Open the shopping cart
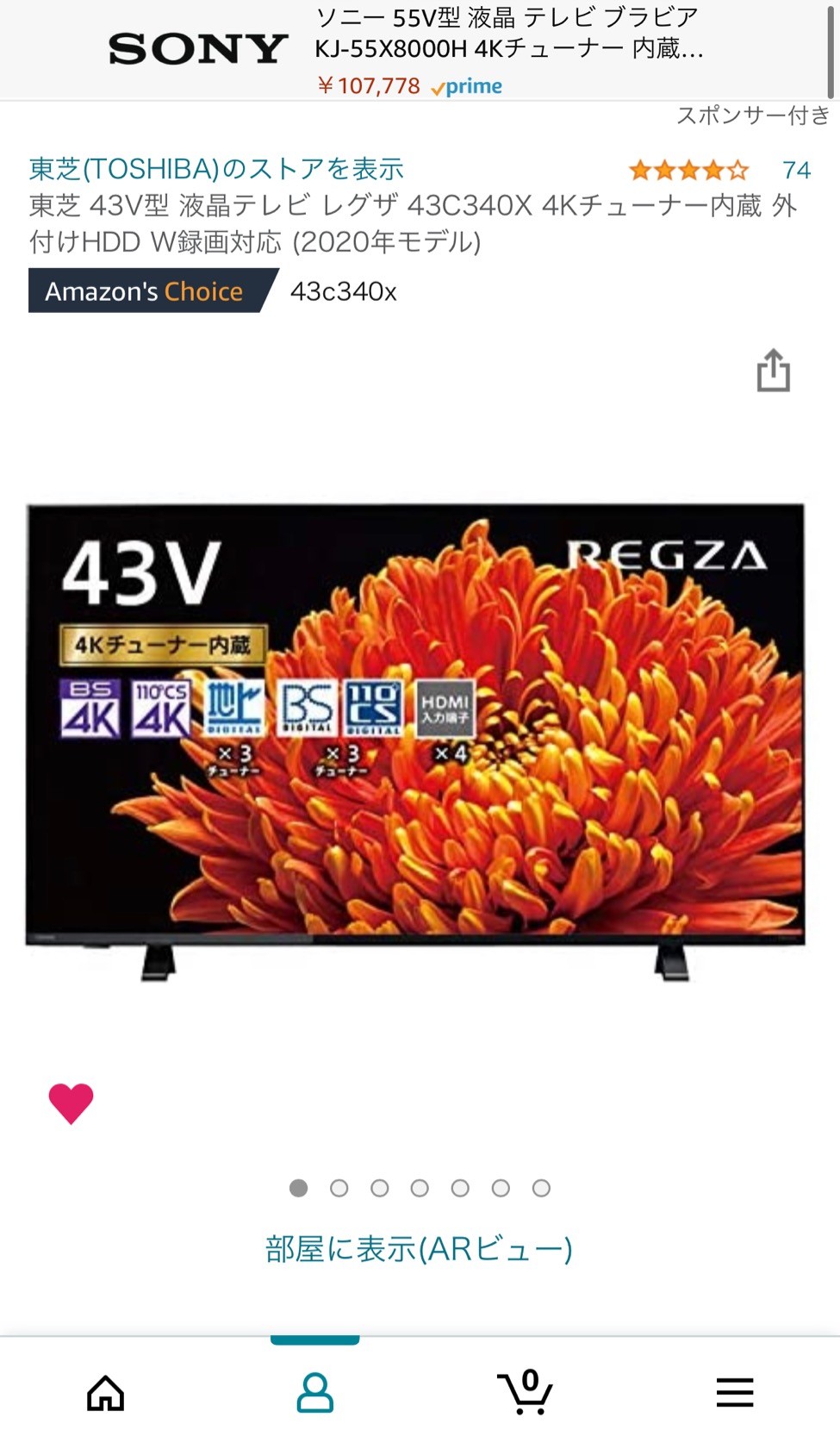 click(x=525, y=1391)
